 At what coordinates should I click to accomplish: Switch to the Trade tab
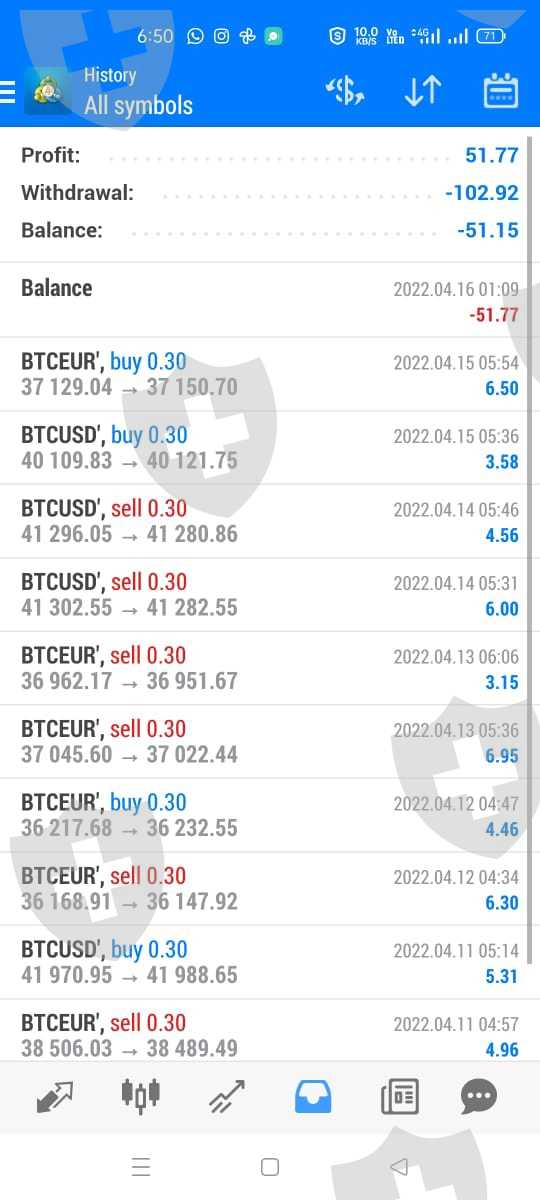pyautogui.click(x=227, y=1097)
